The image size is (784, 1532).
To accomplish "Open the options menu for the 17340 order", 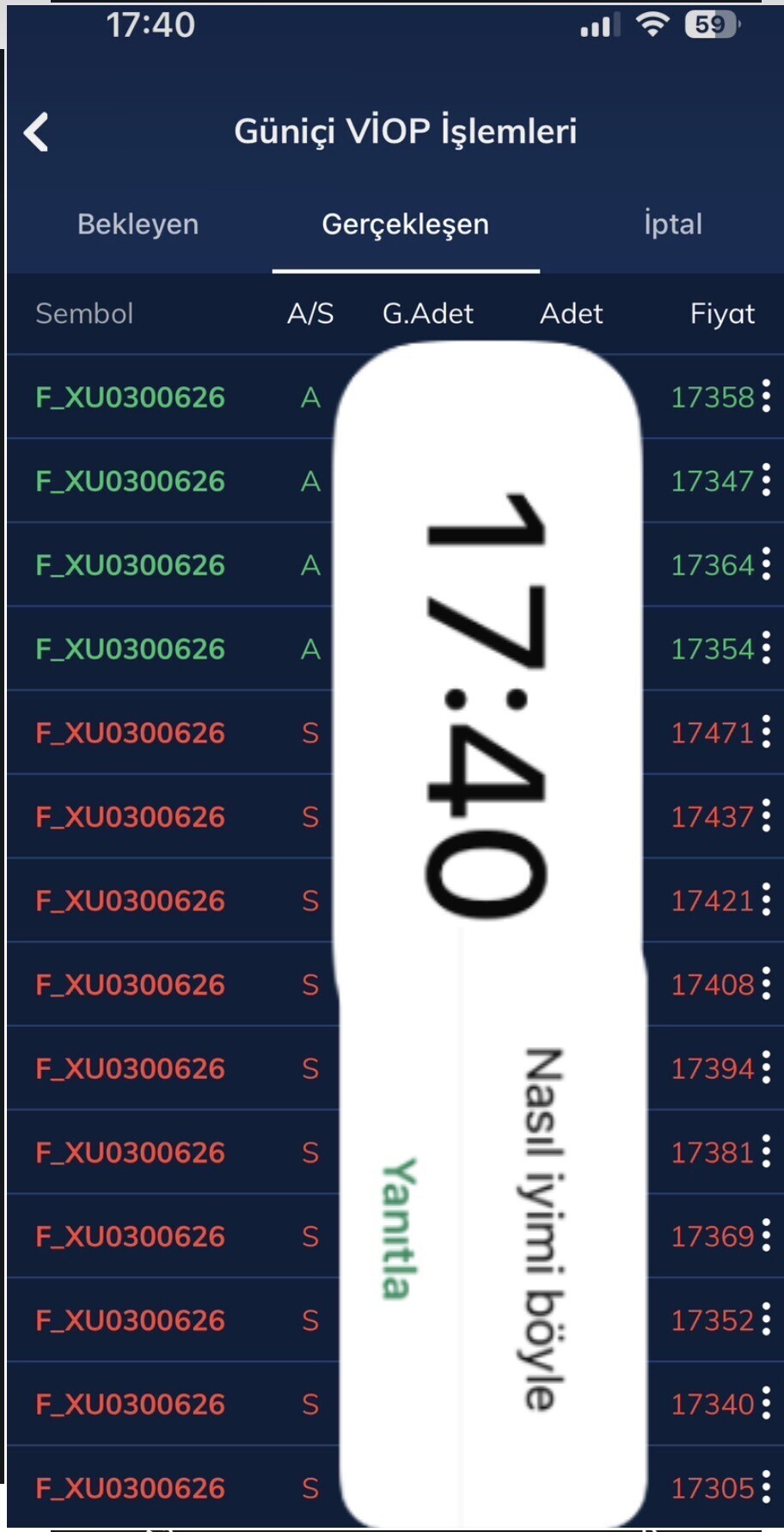I will pyautogui.click(x=766, y=1403).
